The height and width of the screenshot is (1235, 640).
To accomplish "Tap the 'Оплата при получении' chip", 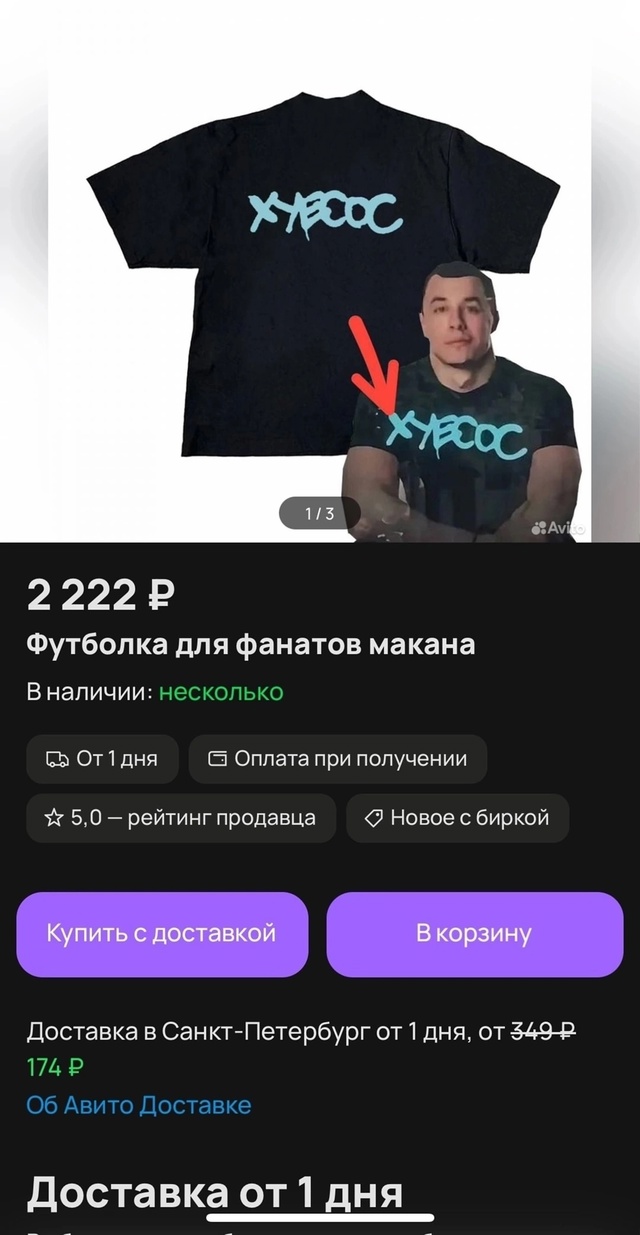I will 337,759.
